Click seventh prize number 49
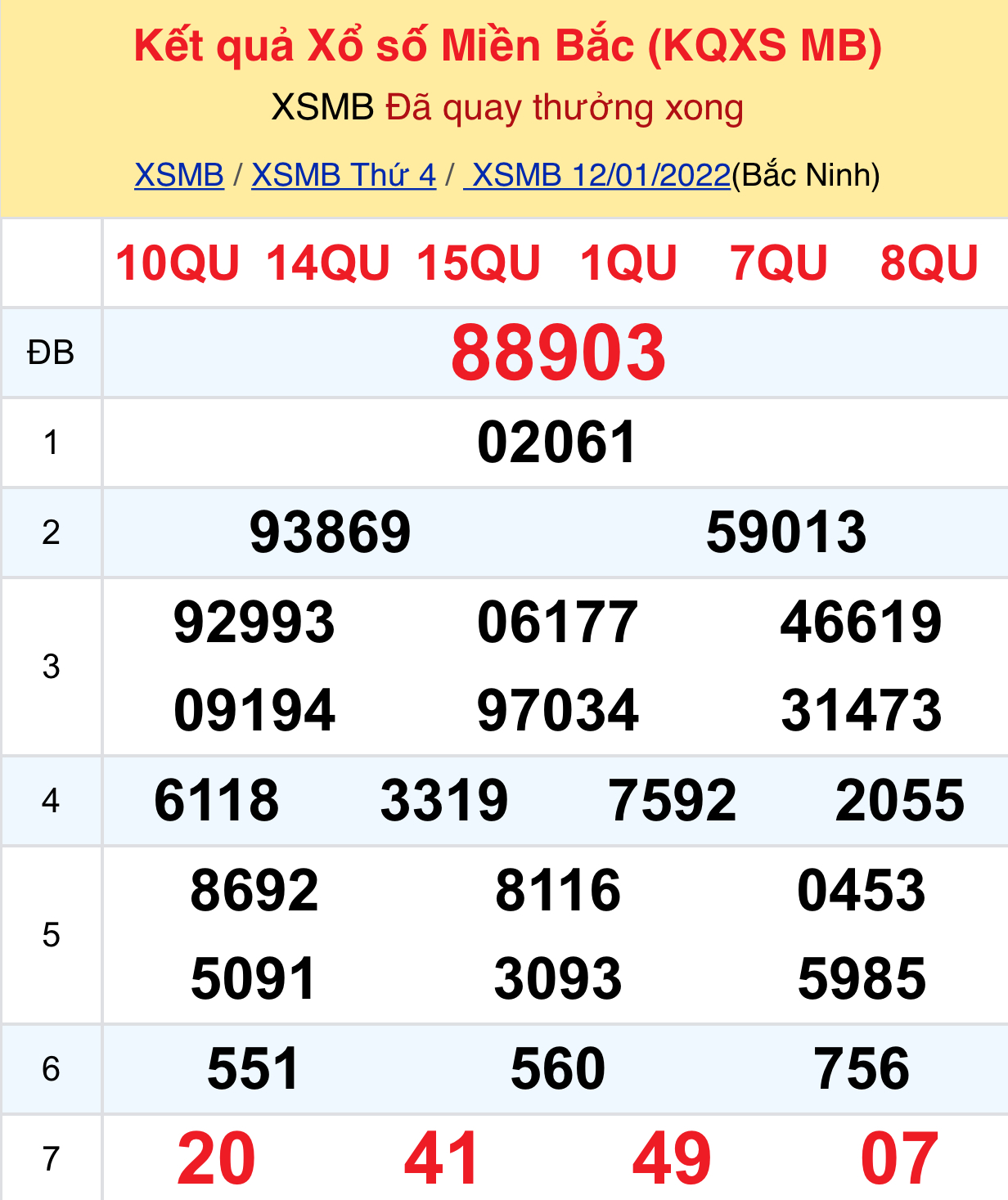This screenshot has height=1200, width=1008. tap(673, 1157)
